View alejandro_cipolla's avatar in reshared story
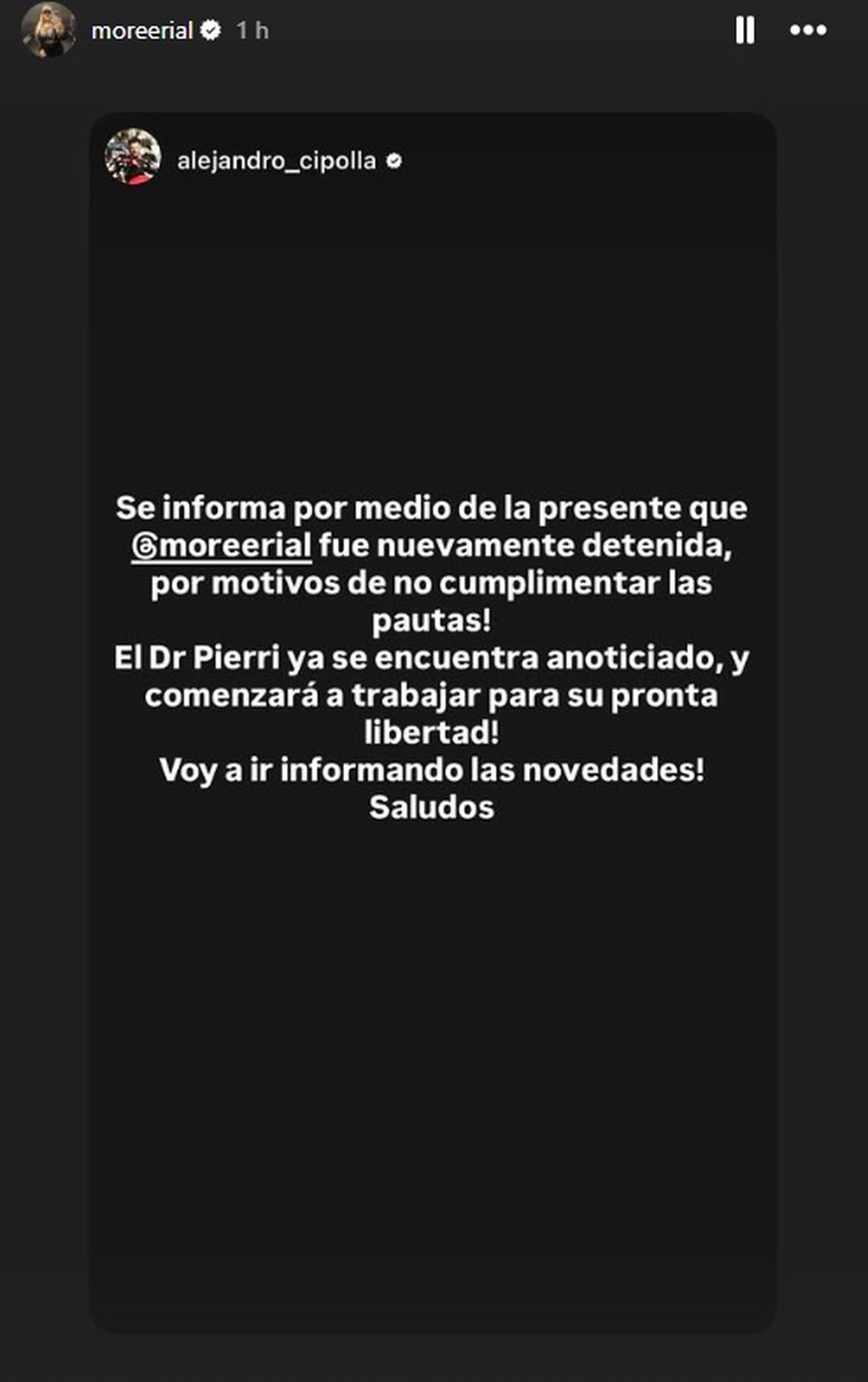The width and height of the screenshot is (868, 1382). pos(132,157)
